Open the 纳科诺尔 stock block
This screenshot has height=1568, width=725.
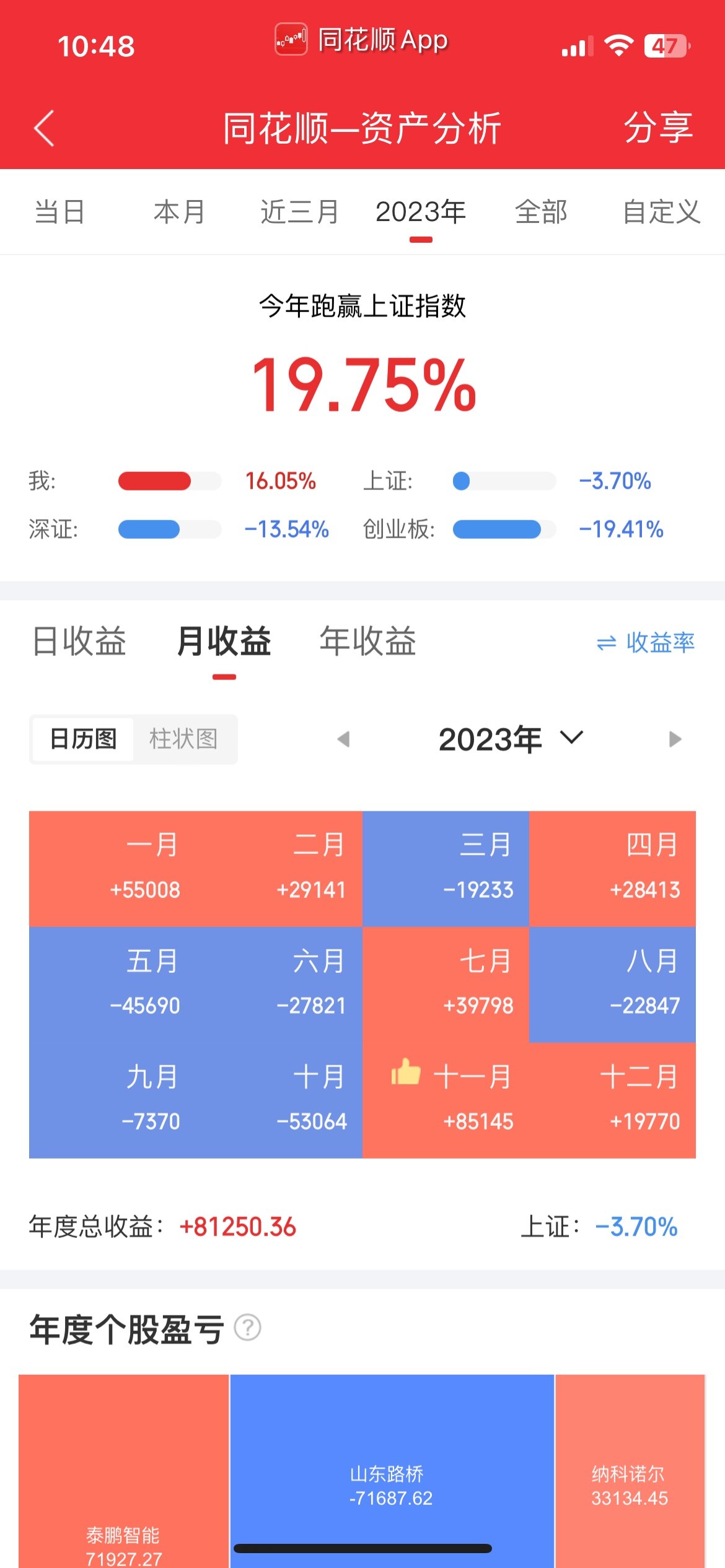tap(630, 1471)
